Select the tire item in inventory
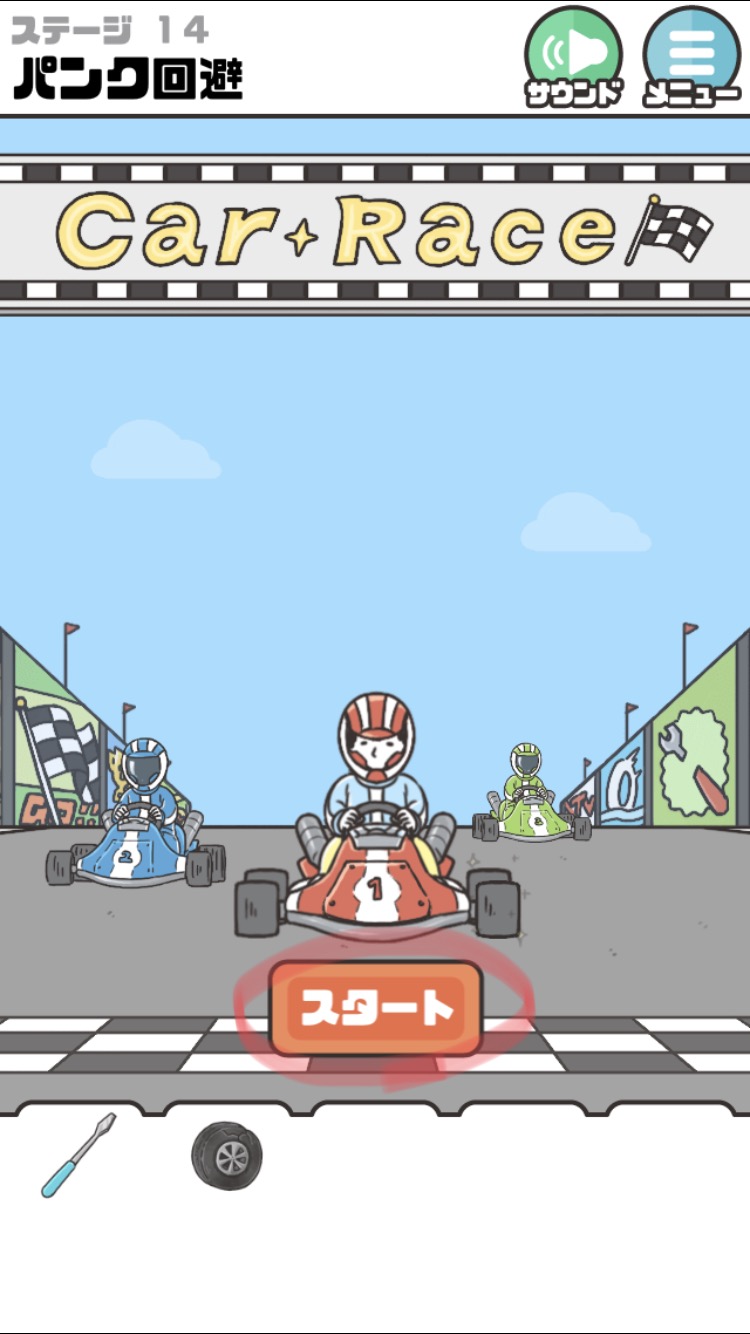 pos(226,1155)
